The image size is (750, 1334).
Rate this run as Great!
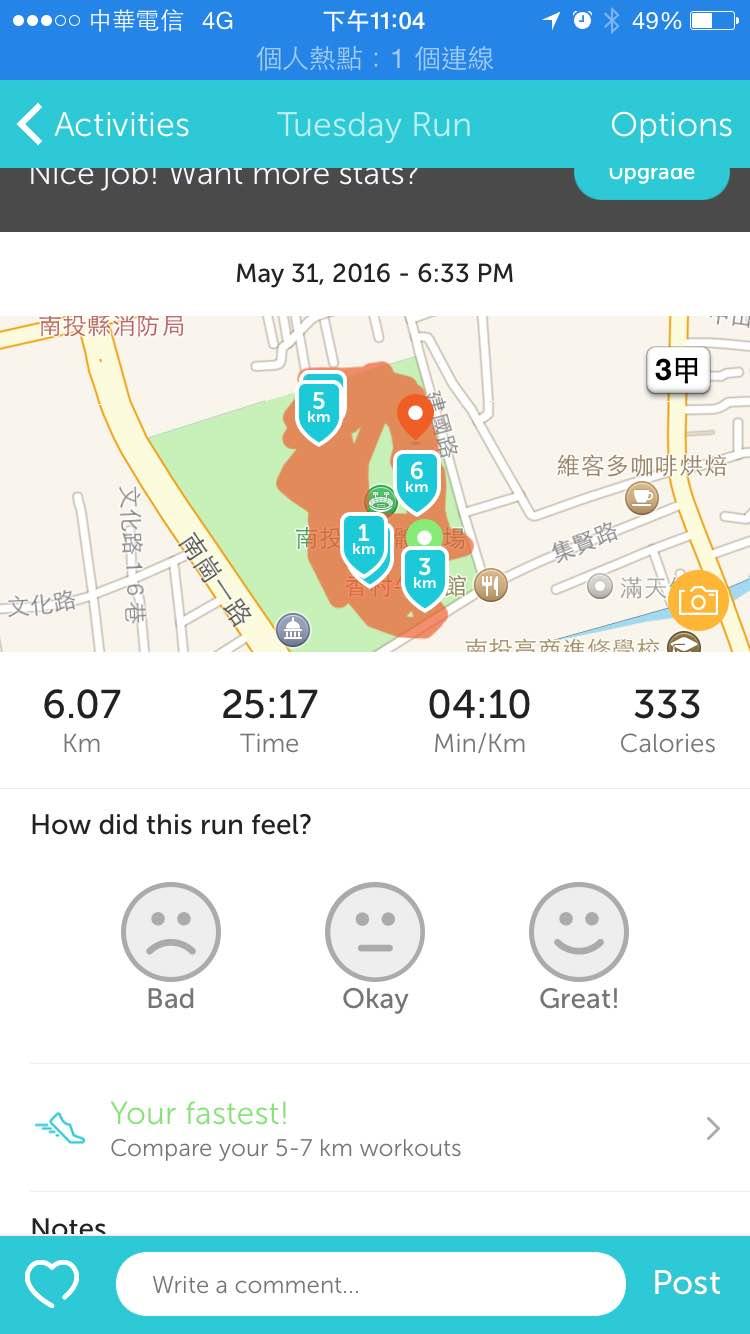tap(579, 932)
